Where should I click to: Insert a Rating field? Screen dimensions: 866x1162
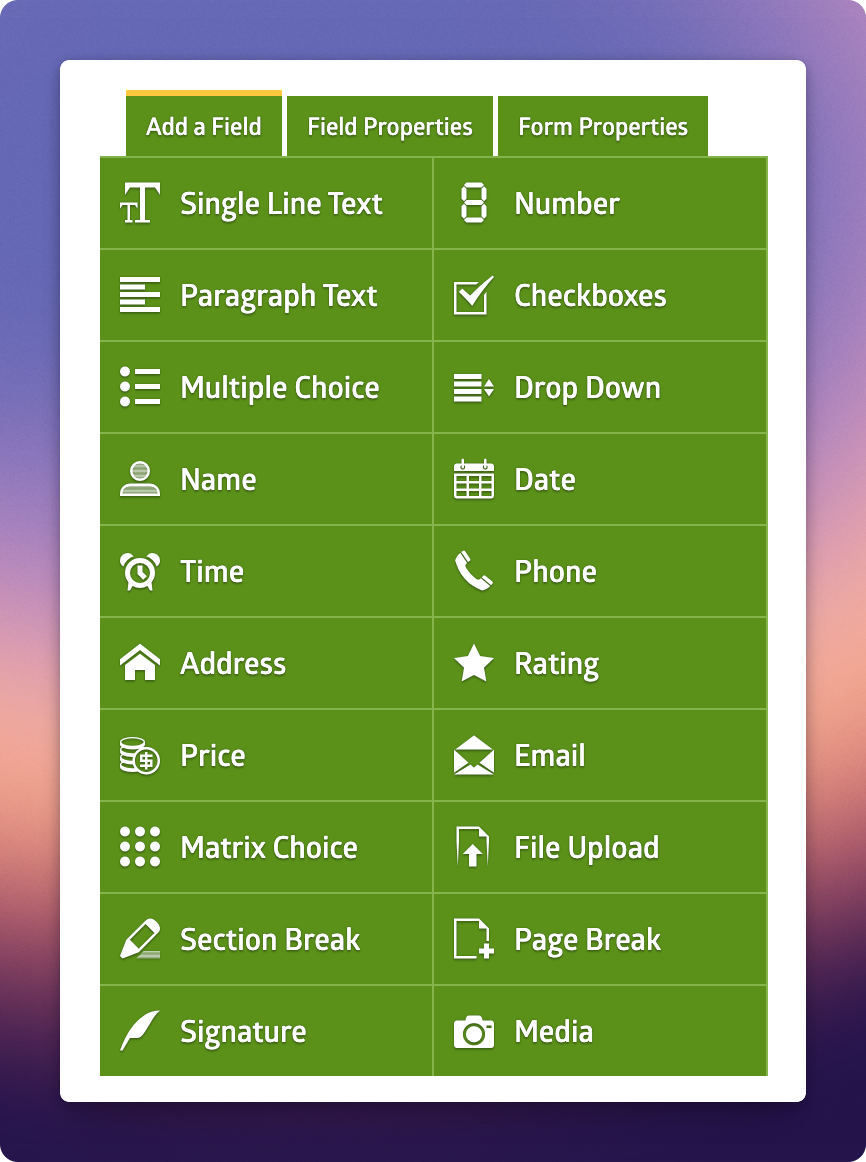(600, 664)
